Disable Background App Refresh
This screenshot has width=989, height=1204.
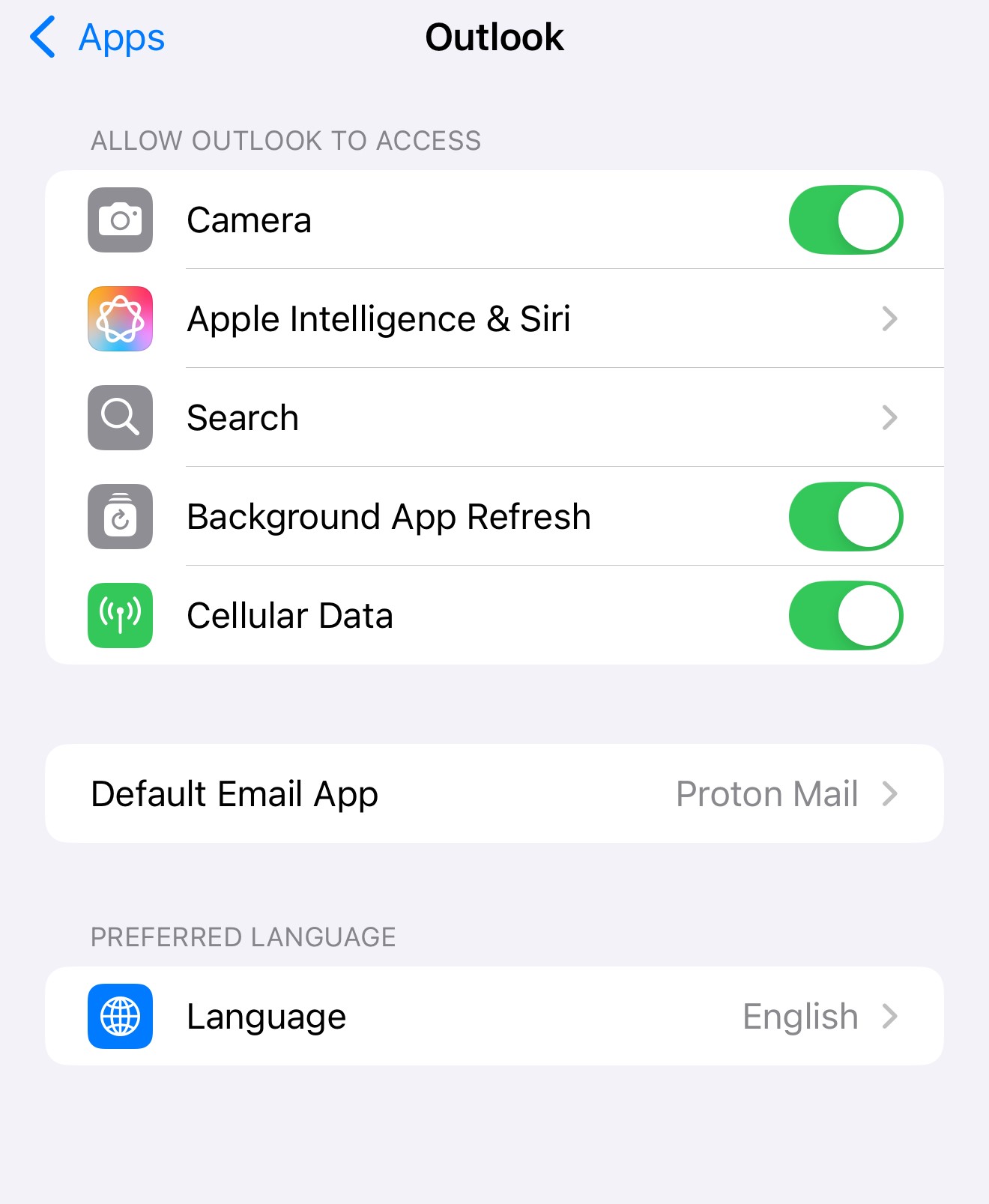click(845, 516)
